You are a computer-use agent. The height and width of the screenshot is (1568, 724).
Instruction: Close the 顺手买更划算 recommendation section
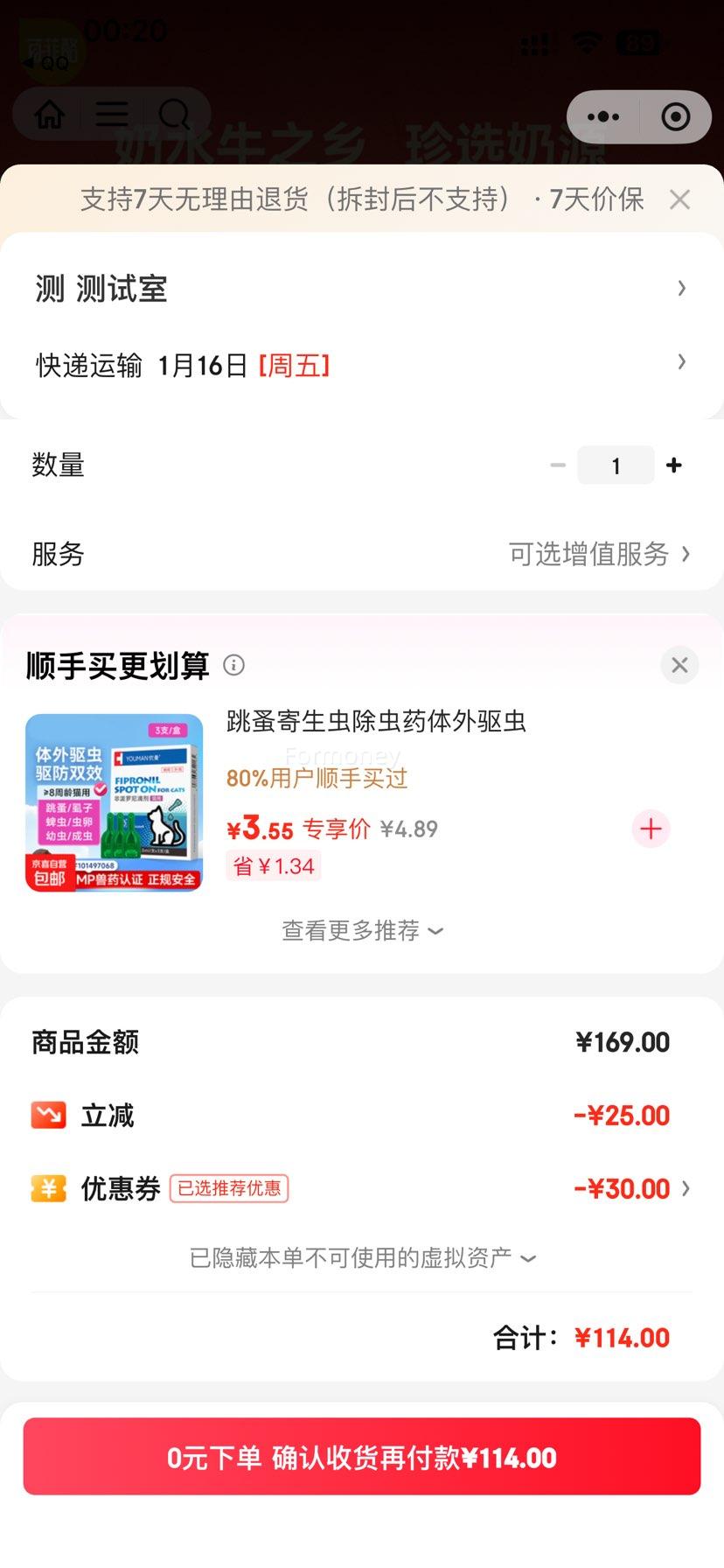(679, 665)
